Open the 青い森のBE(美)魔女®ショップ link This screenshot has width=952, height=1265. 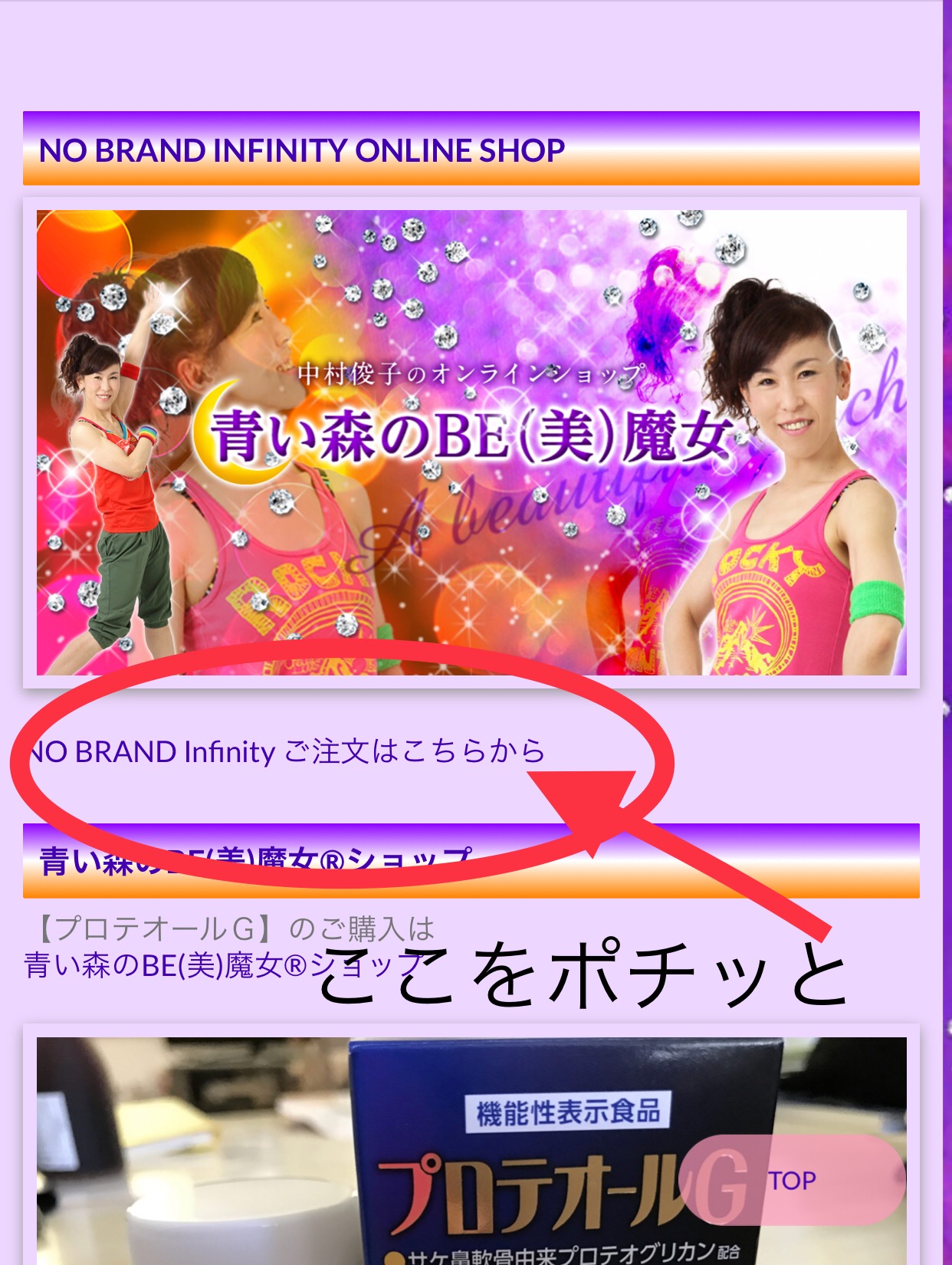[165, 965]
